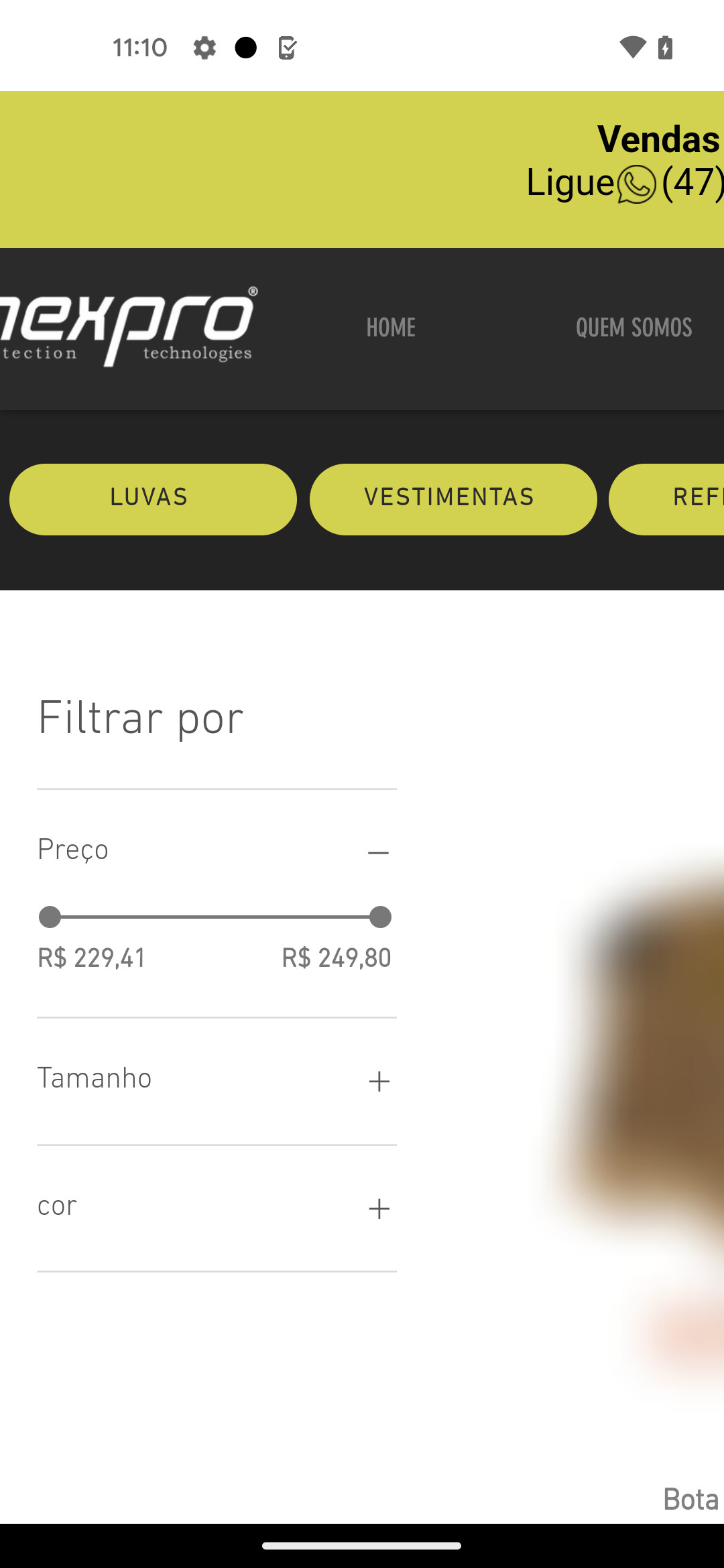
Task: Tap the maximum price slider handle
Action: coord(380,917)
